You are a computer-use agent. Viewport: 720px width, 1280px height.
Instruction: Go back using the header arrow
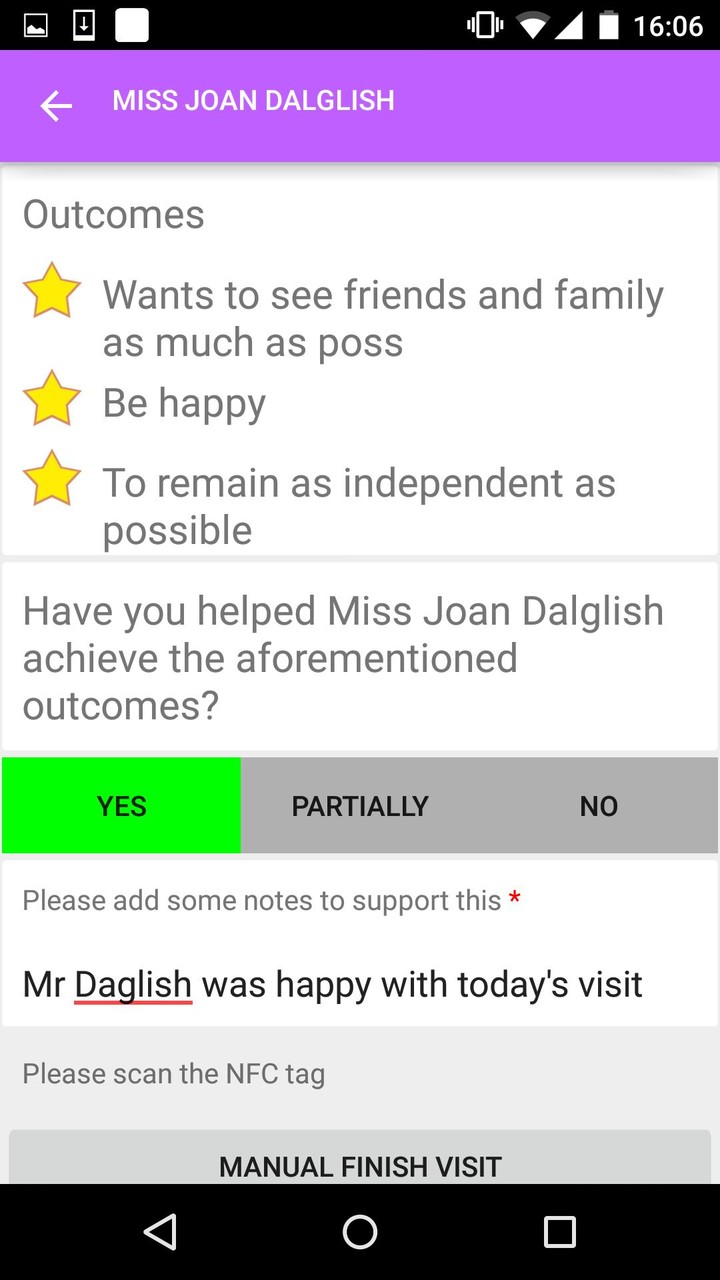pos(56,105)
